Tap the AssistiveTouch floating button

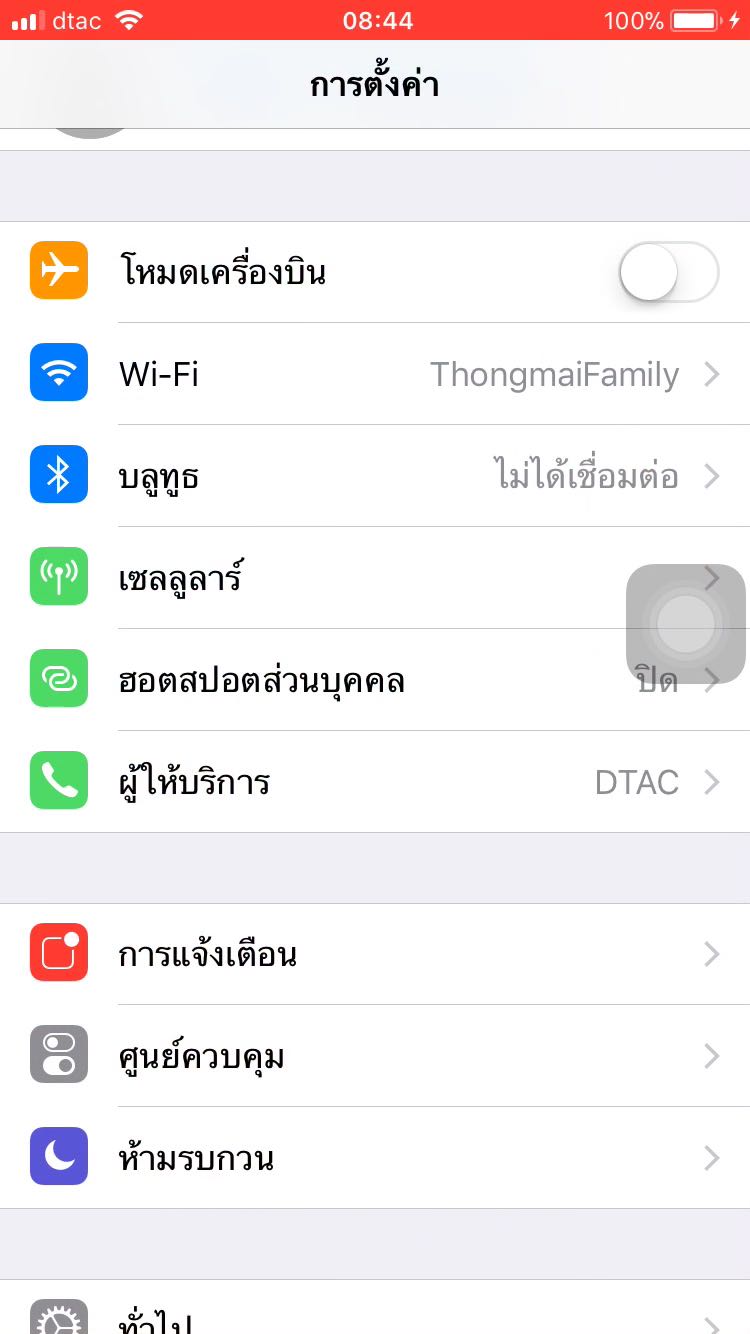click(686, 624)
